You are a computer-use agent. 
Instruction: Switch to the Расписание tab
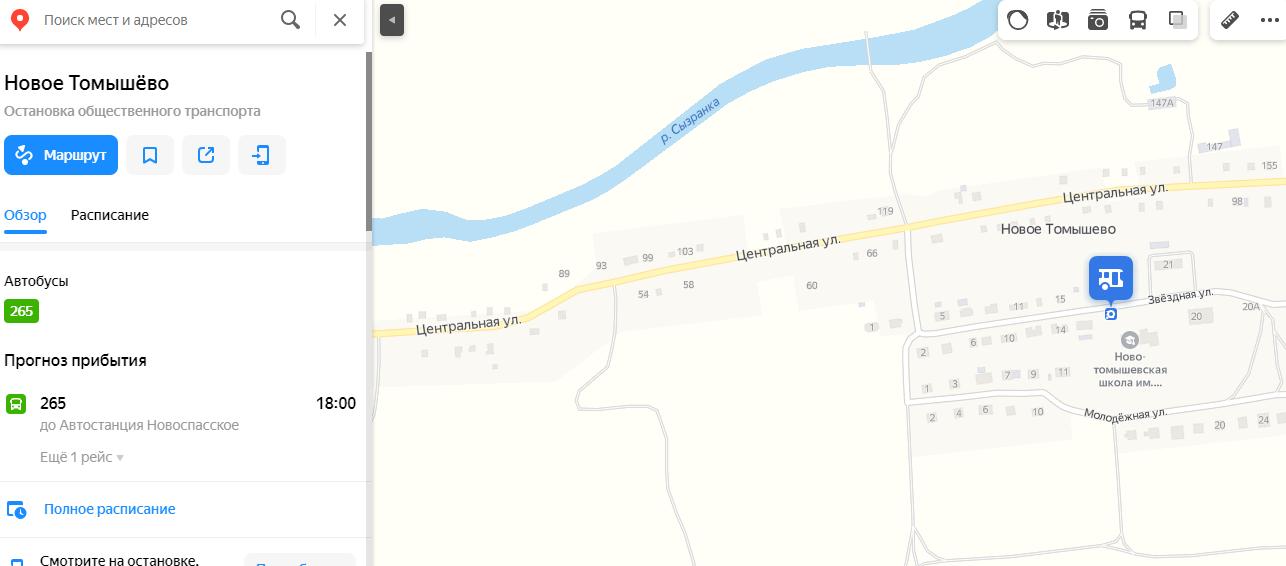[x=110, y=215]
